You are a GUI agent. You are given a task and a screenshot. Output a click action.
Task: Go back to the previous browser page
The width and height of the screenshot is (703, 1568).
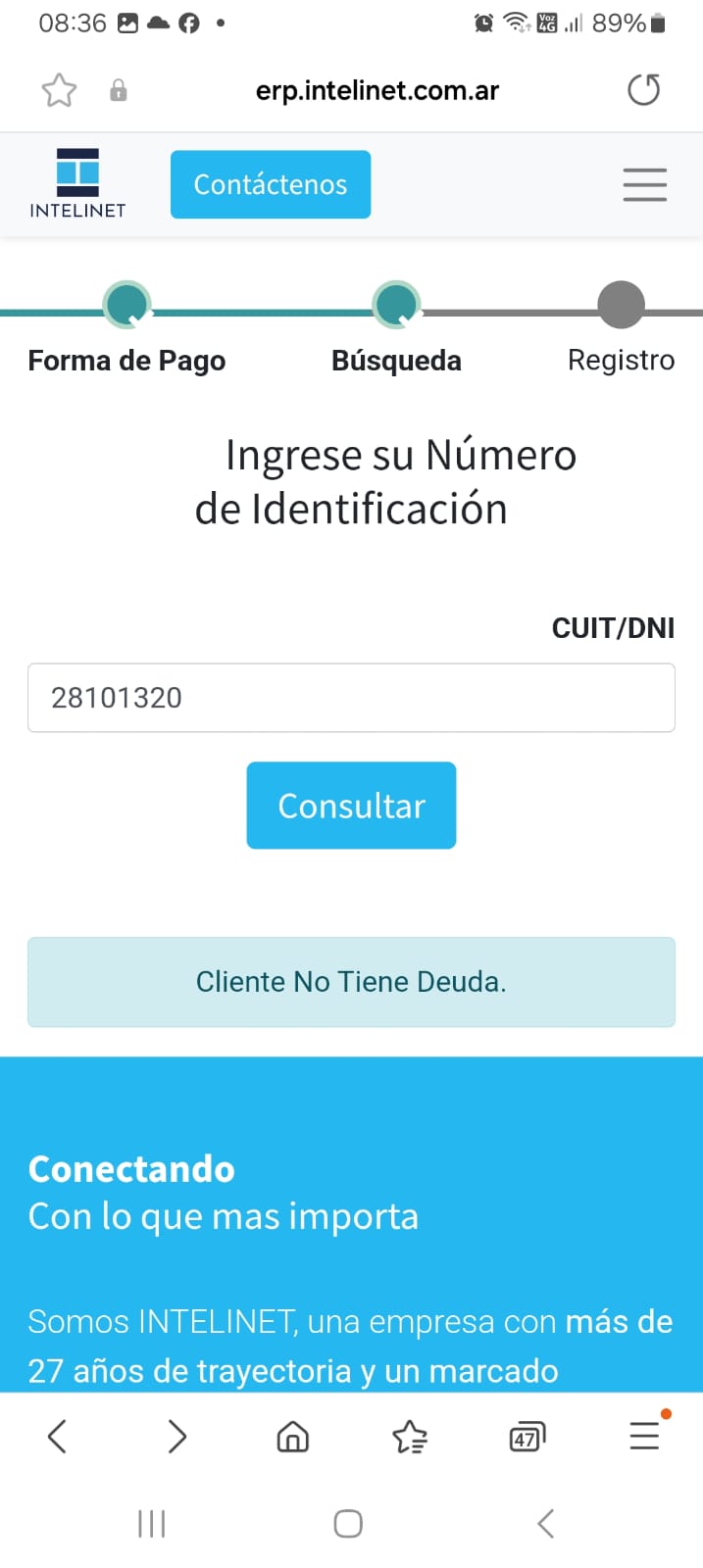(57, 1437)
